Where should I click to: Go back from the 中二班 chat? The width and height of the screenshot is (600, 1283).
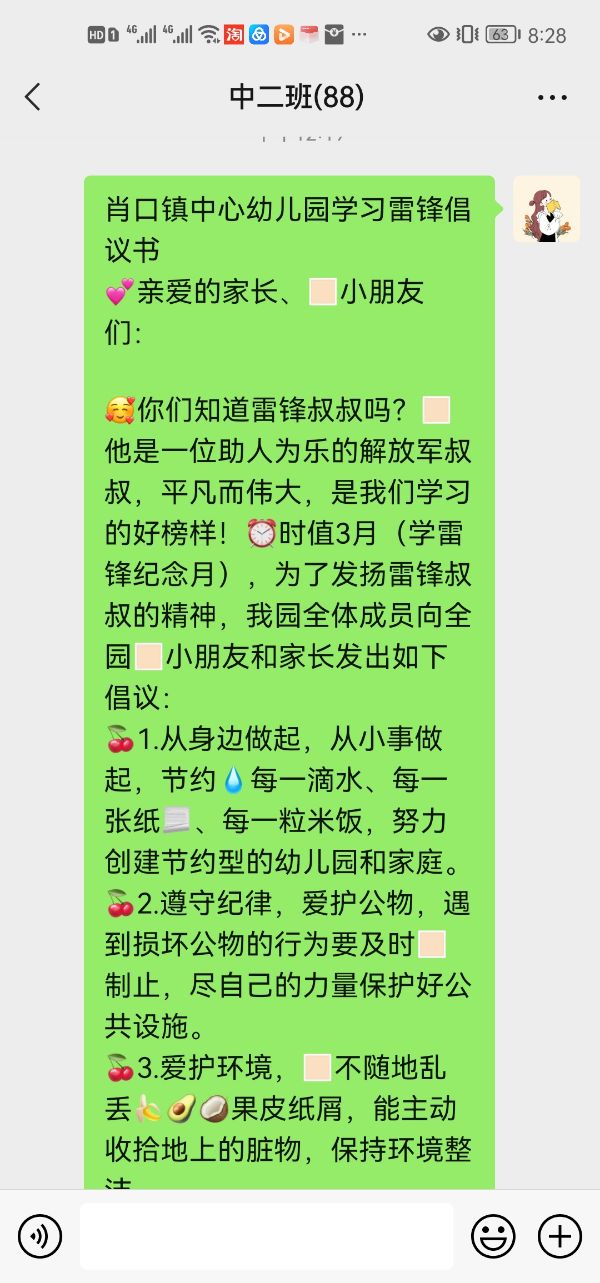point(33,97)
